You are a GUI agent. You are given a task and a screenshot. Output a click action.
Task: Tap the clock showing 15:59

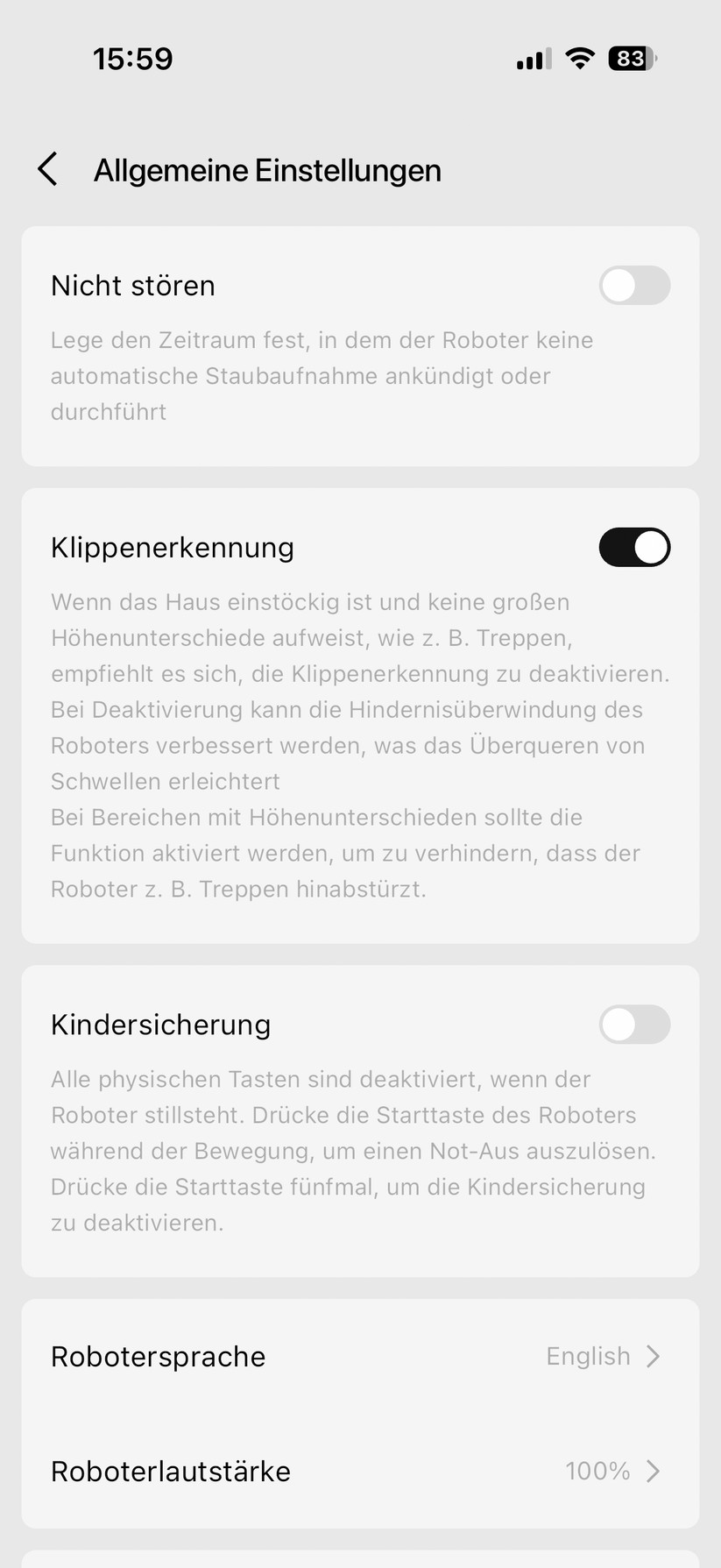click(133, 58)
